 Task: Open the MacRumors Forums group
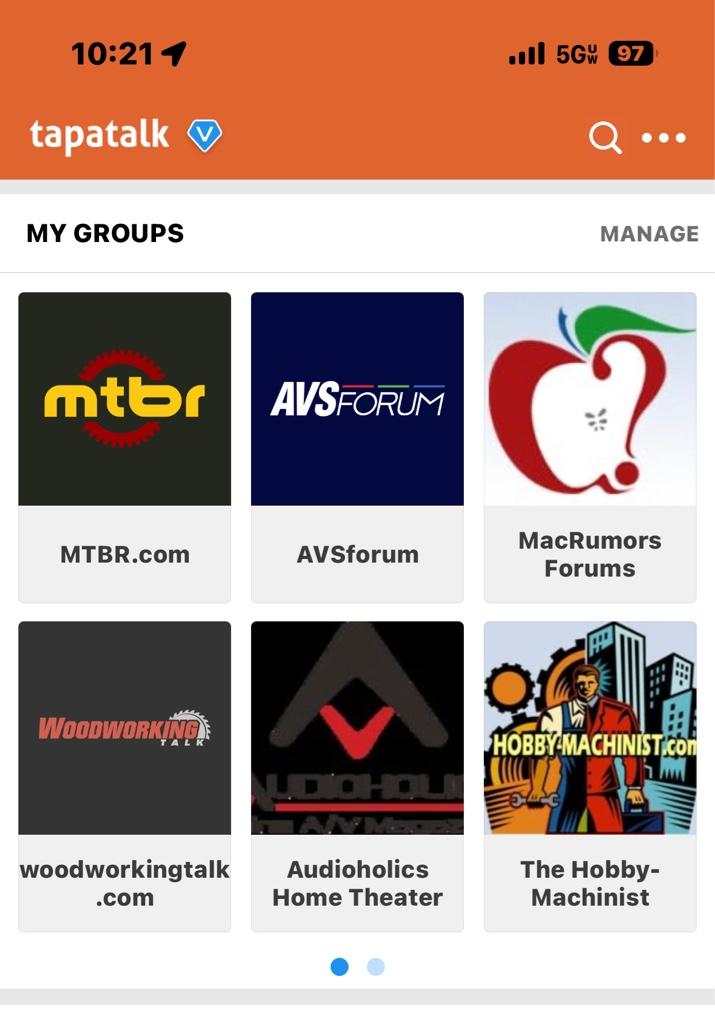[x=590, y=447]
